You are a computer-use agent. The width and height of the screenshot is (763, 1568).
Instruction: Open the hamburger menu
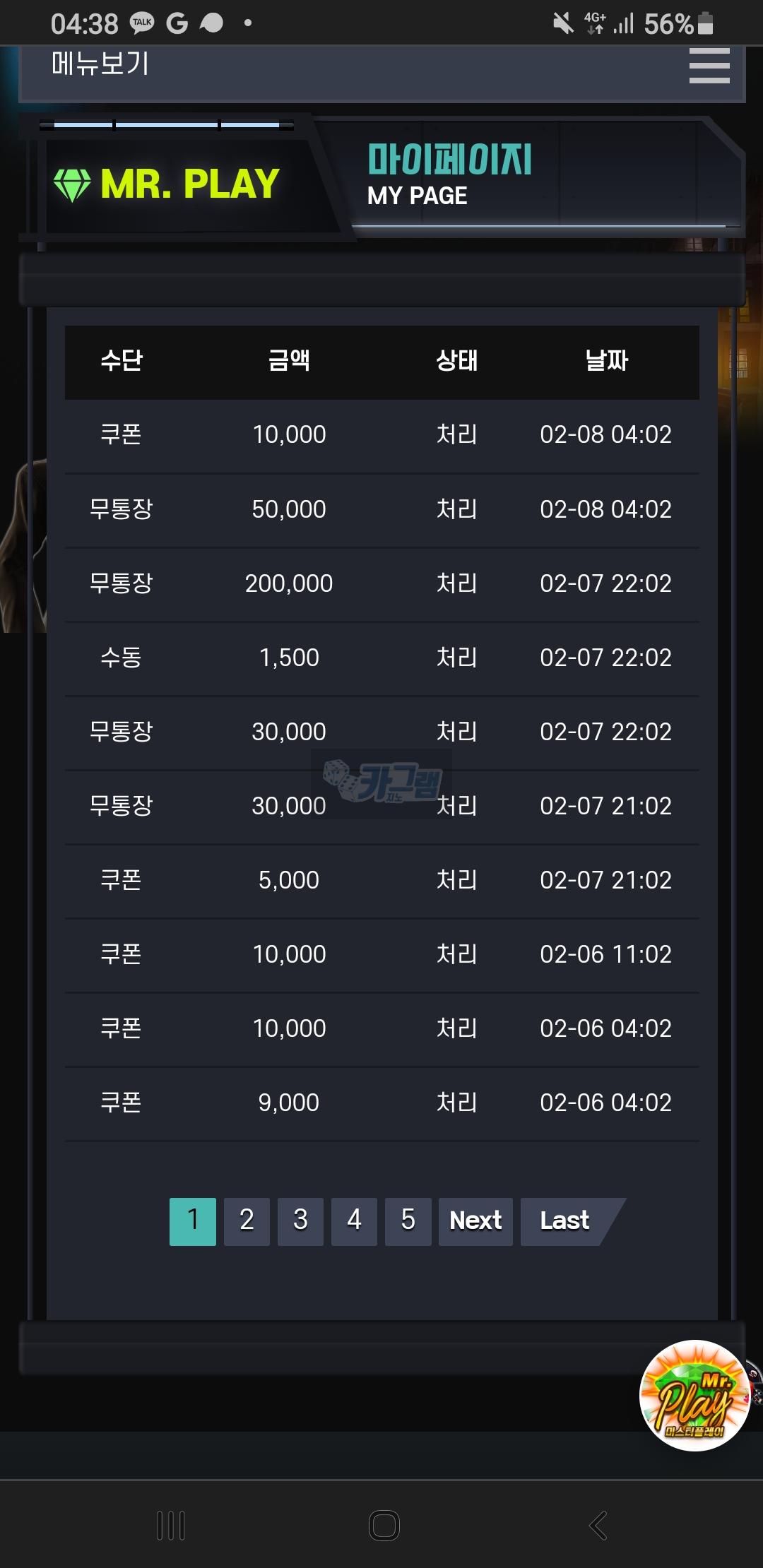[709, 66]
